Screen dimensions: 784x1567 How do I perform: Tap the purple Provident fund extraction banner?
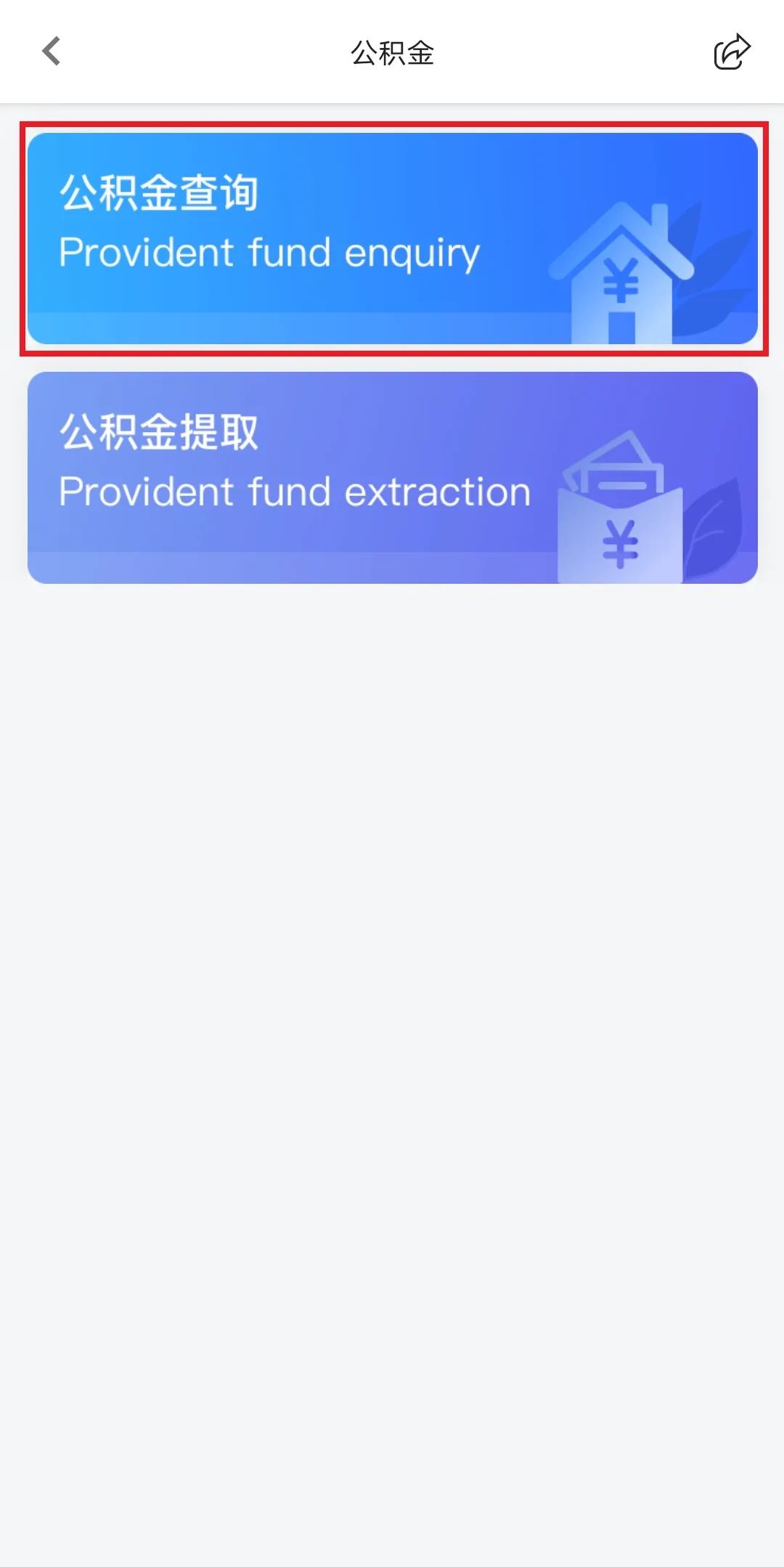click(x=392, y=476)
